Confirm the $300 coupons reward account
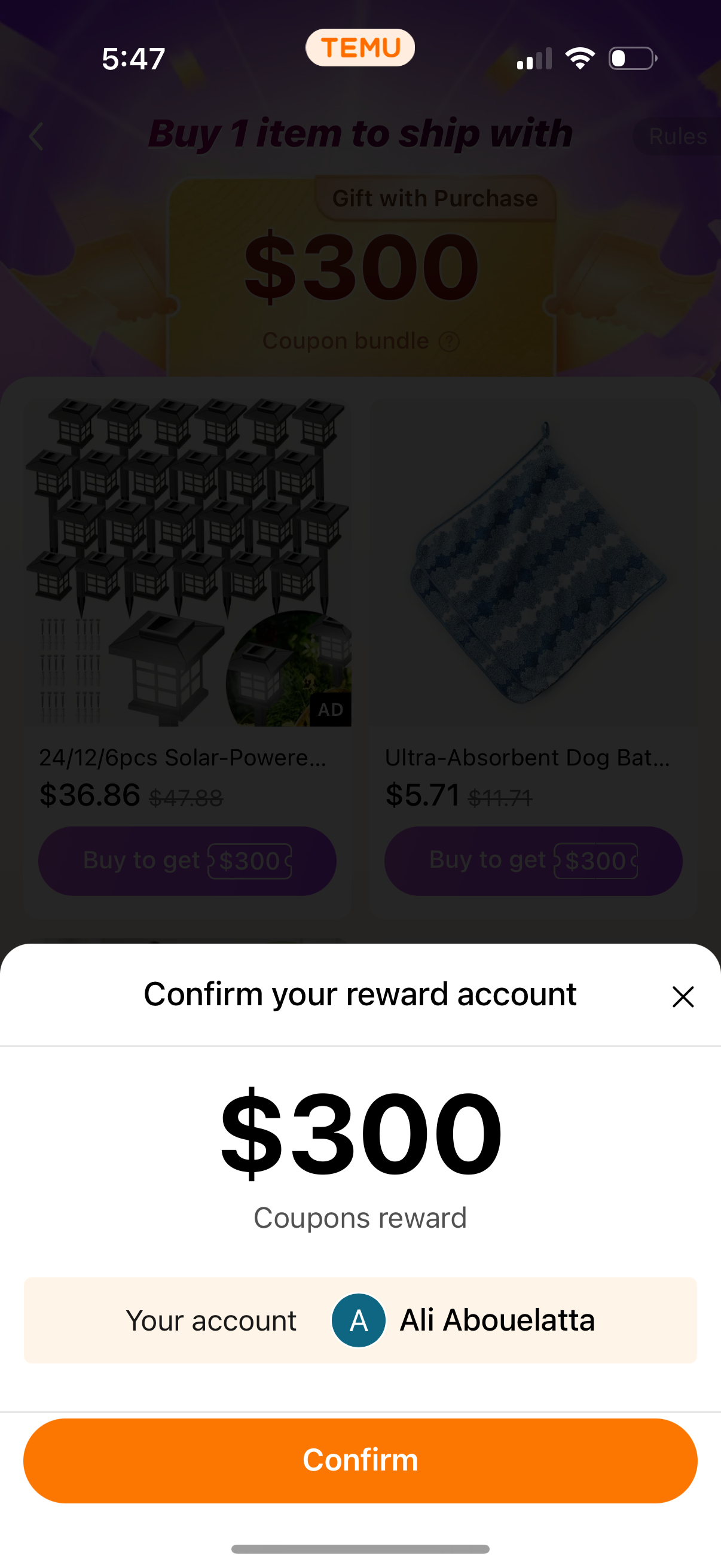Screen dimensions: 721x1568 point(360,1460)
